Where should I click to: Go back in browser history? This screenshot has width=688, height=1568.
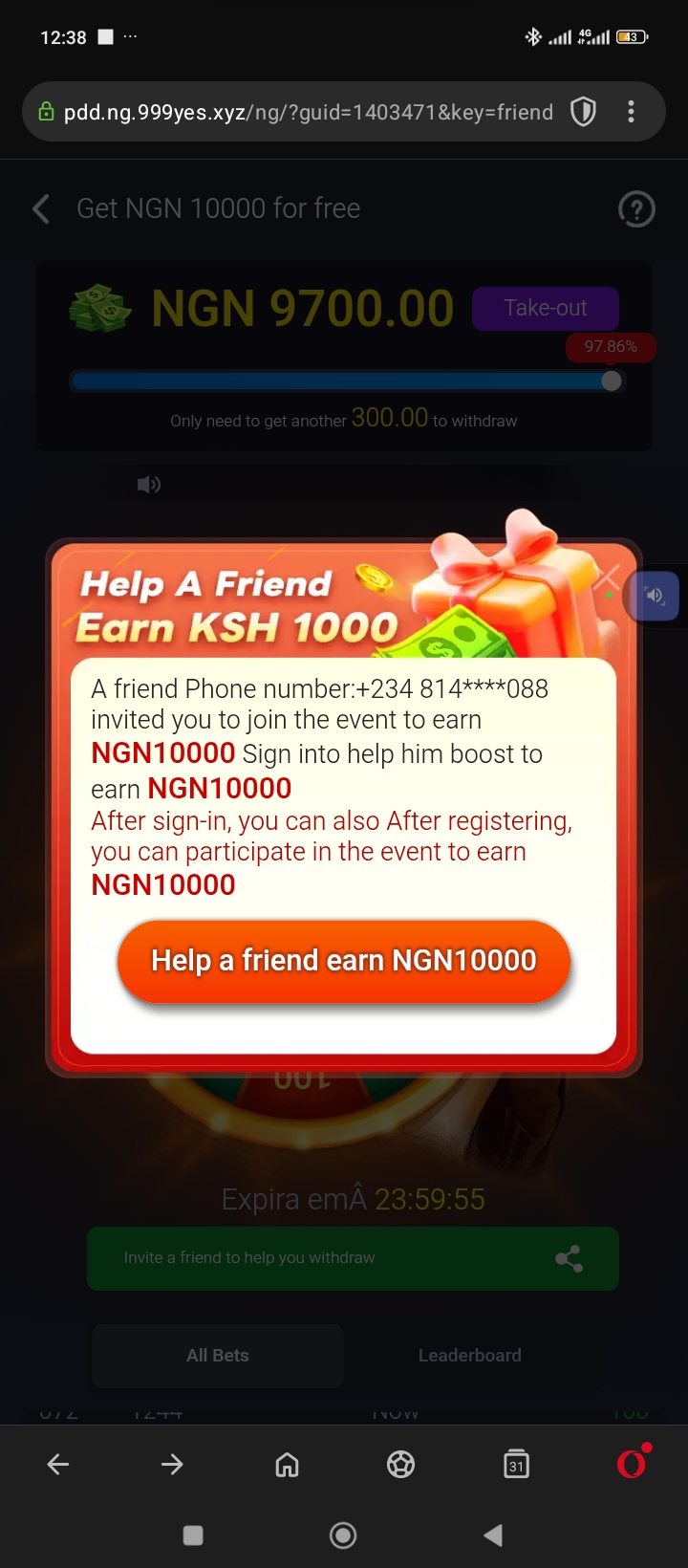tap(58, 1464)
